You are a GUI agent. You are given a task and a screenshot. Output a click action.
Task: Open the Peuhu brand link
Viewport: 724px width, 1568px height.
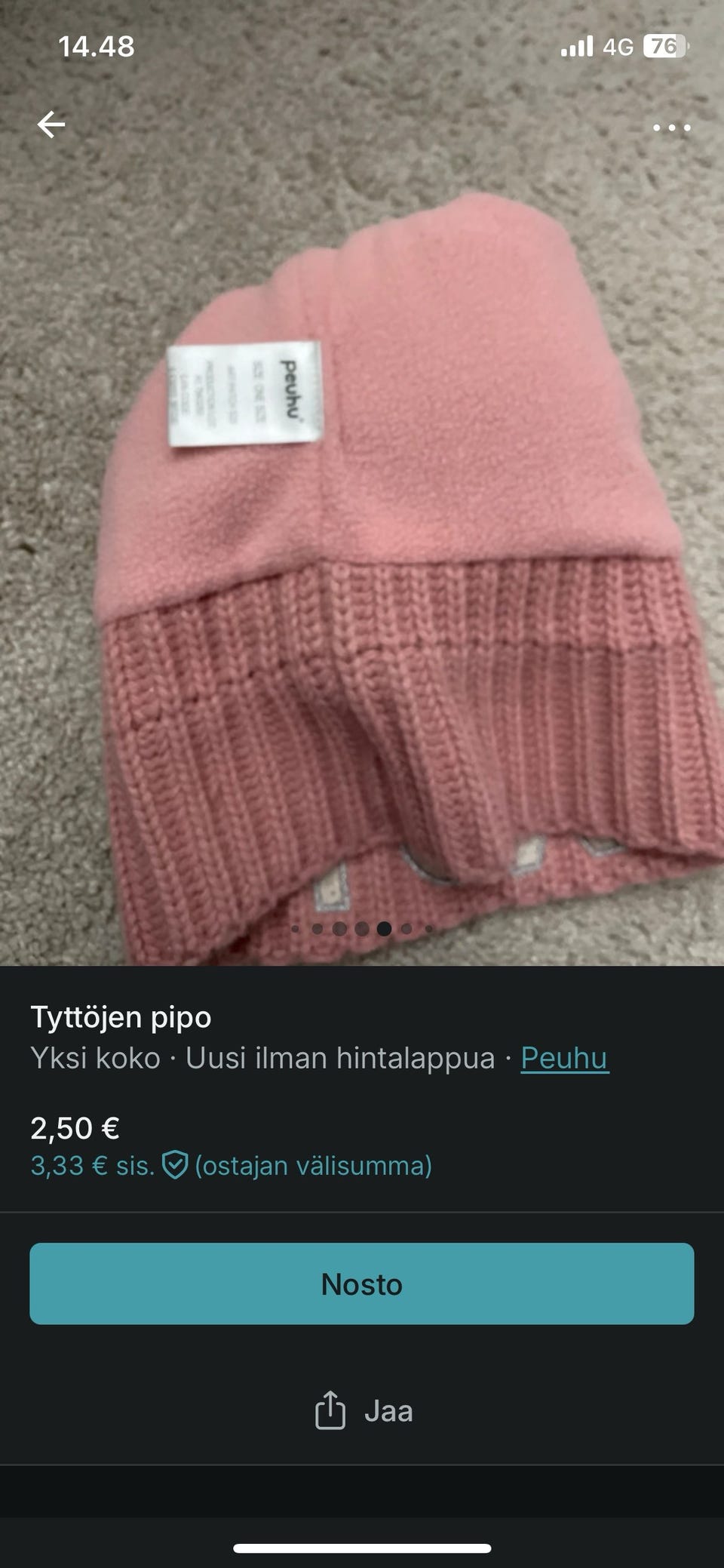pyautogui.click(x=564, y=1058)
